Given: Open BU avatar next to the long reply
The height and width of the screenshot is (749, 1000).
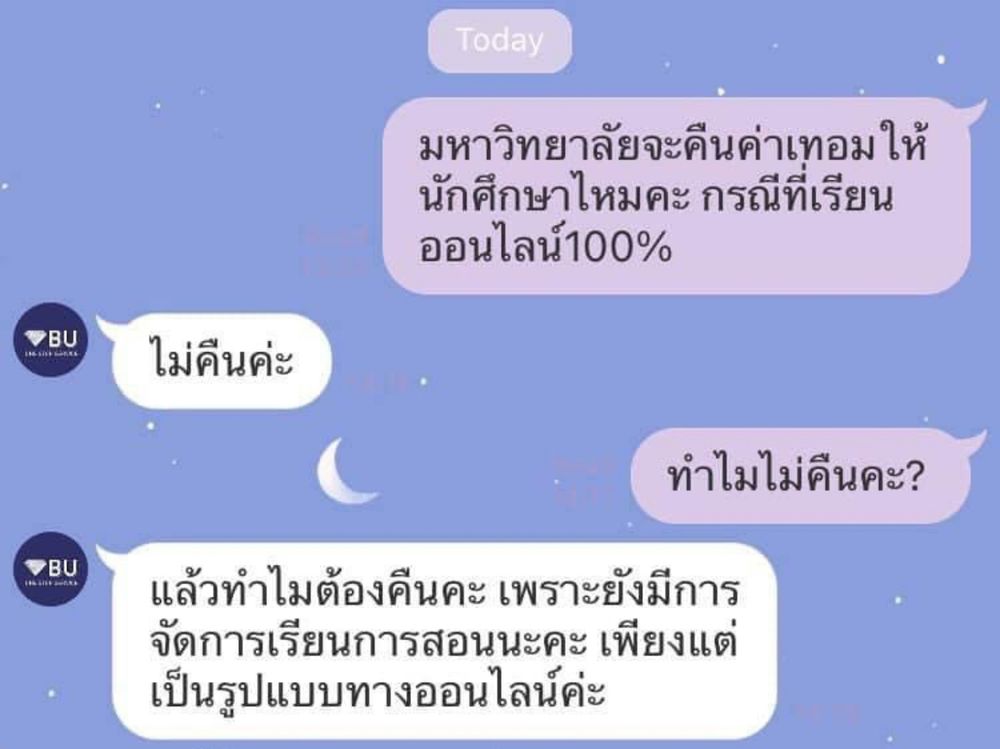Looking at the screenshot, I should (x=57, y=568).
